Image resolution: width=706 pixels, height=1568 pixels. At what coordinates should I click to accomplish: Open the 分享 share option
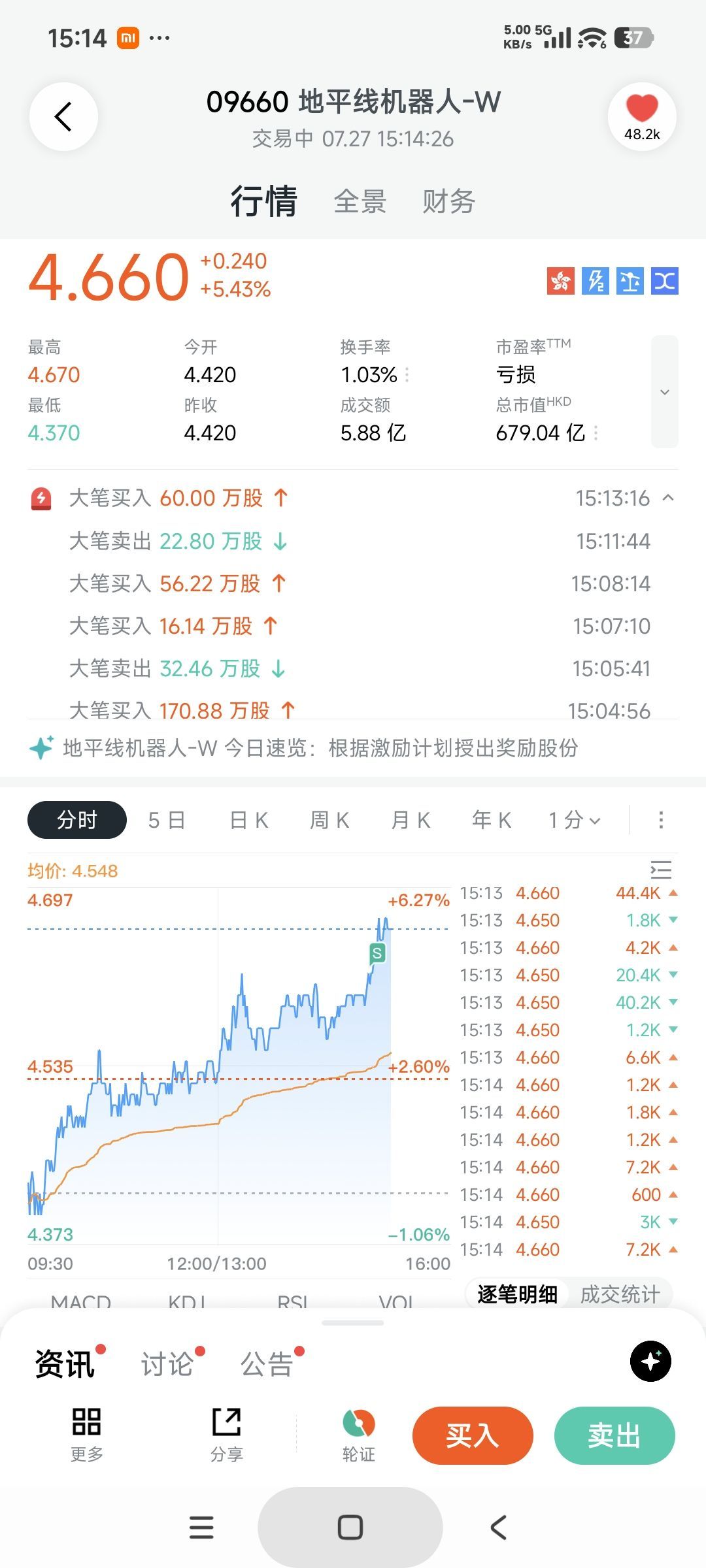pos(227,1435)
